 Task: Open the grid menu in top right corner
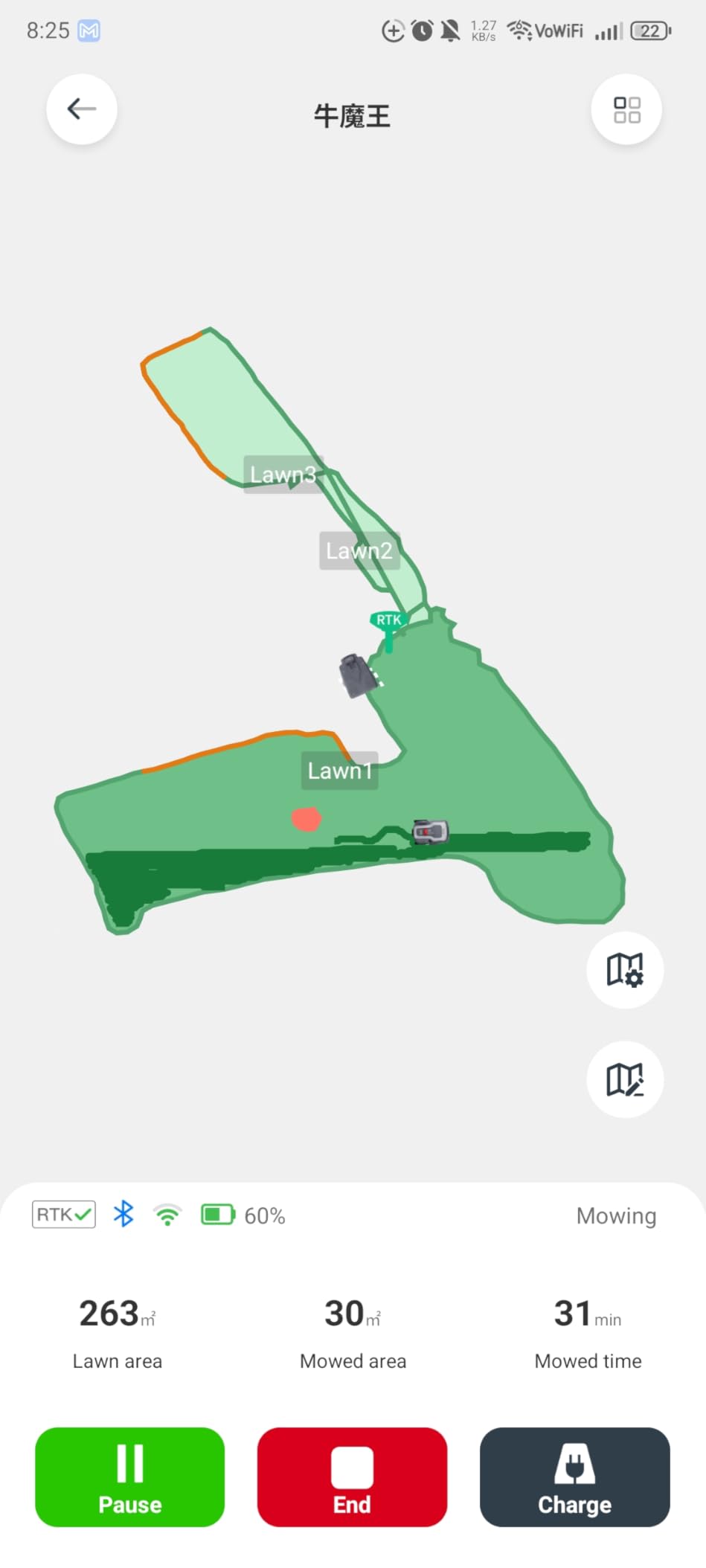pyautogui.click(x=626, y=109)
